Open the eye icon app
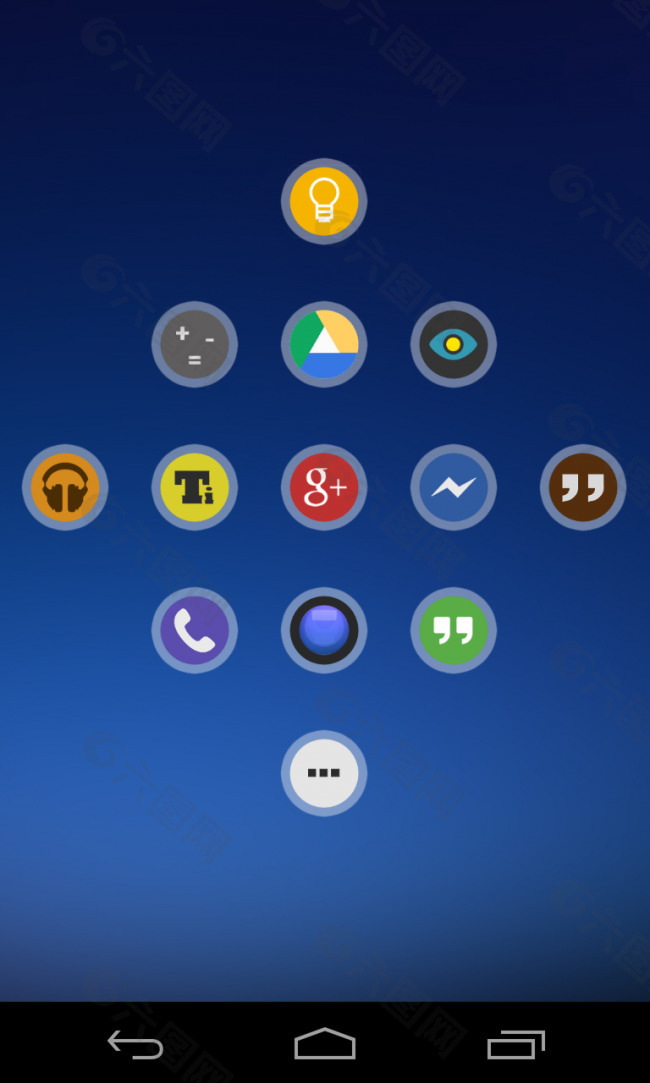The height and width of the screenshot is (1083, 650). point(453,344)
